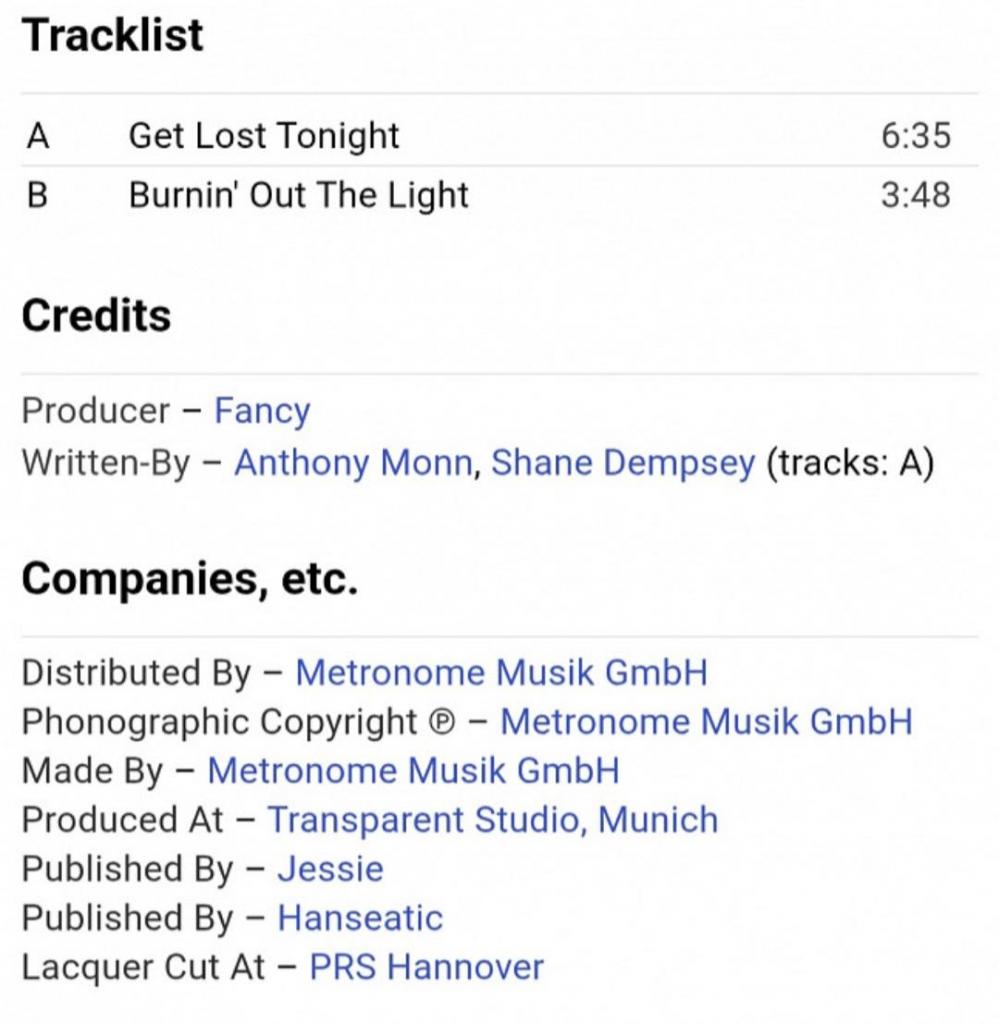Open Metronome Musik GmbH under Distributed By
This screenshot has width=999, height=1024.
501,672
